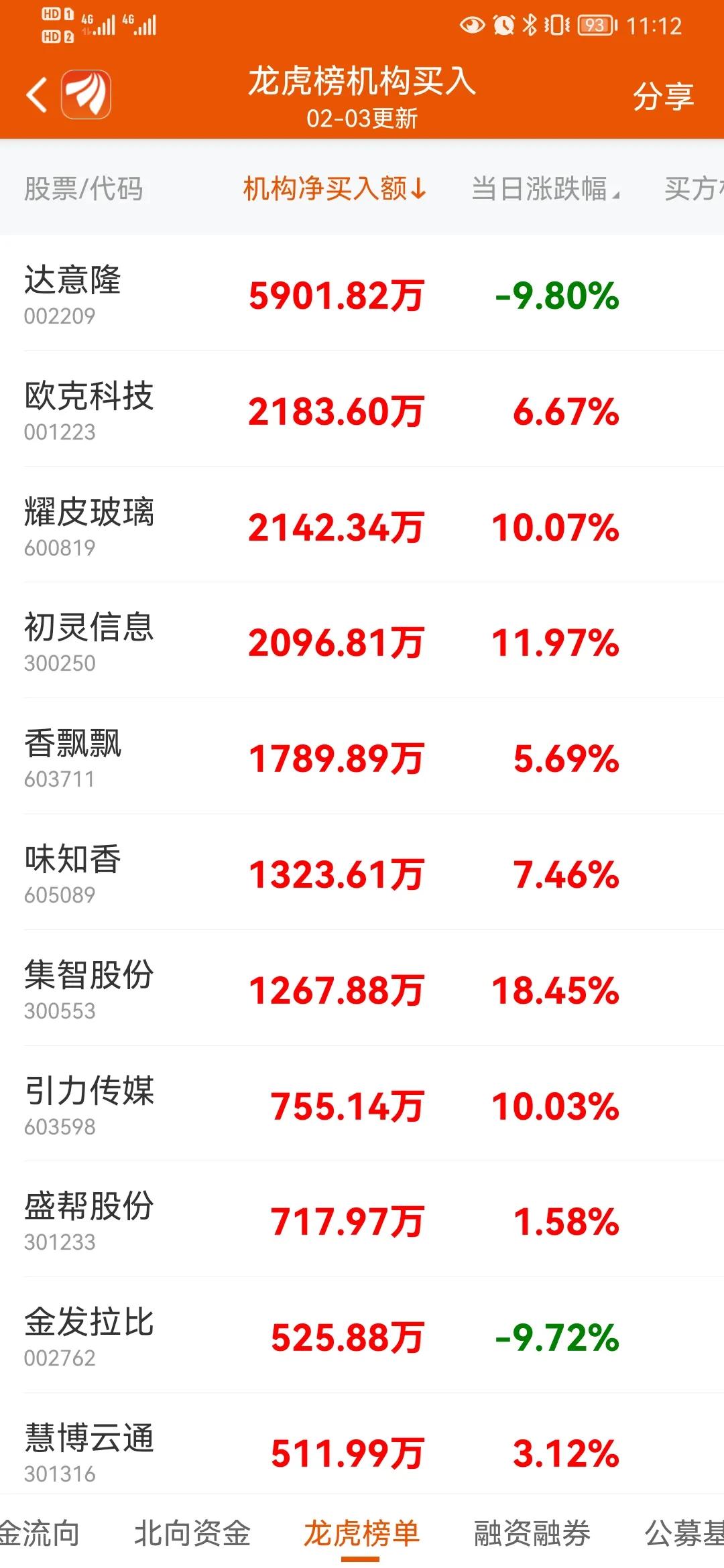Open 香飘飘 603711 stock page
Screen dimensions: 724x1568
362,757
